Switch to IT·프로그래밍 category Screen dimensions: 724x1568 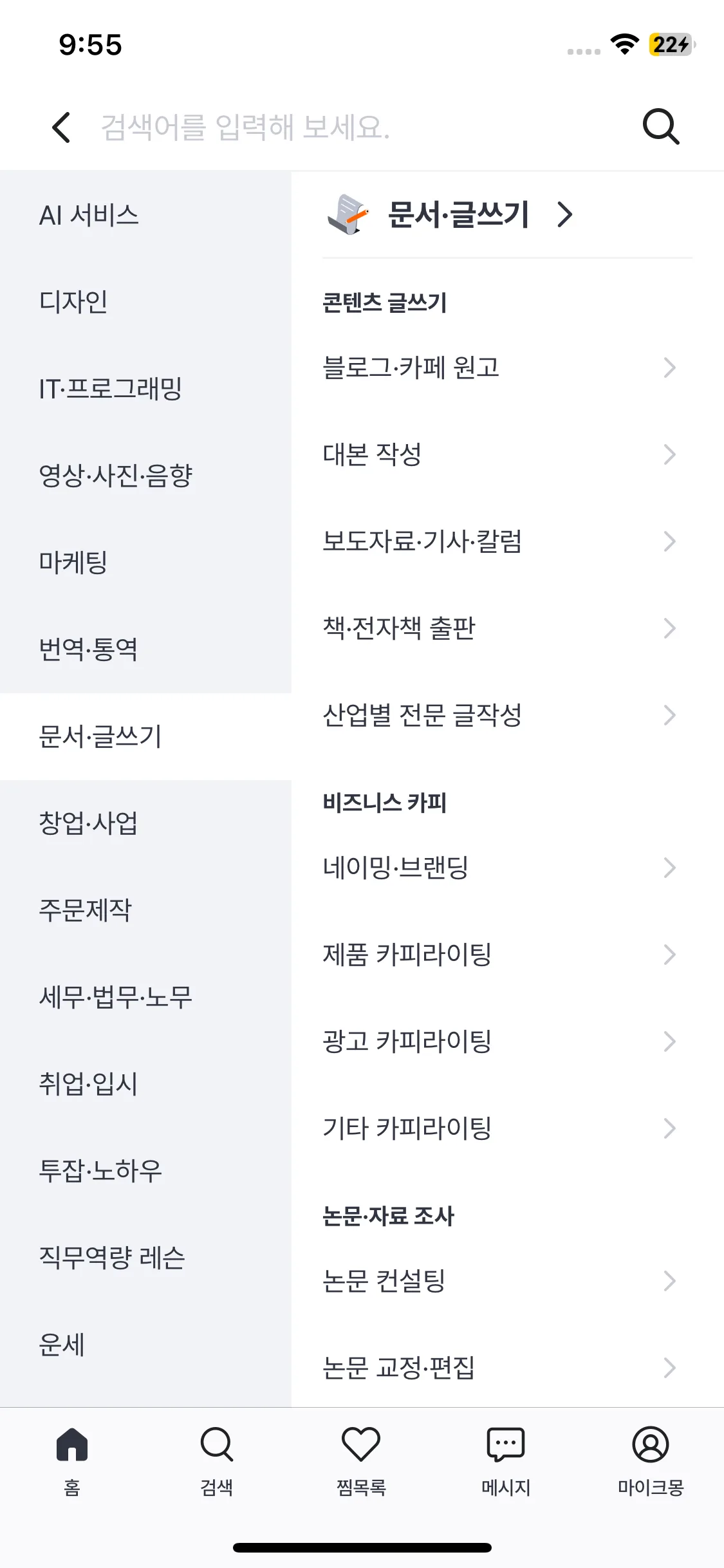pos(145,388)
